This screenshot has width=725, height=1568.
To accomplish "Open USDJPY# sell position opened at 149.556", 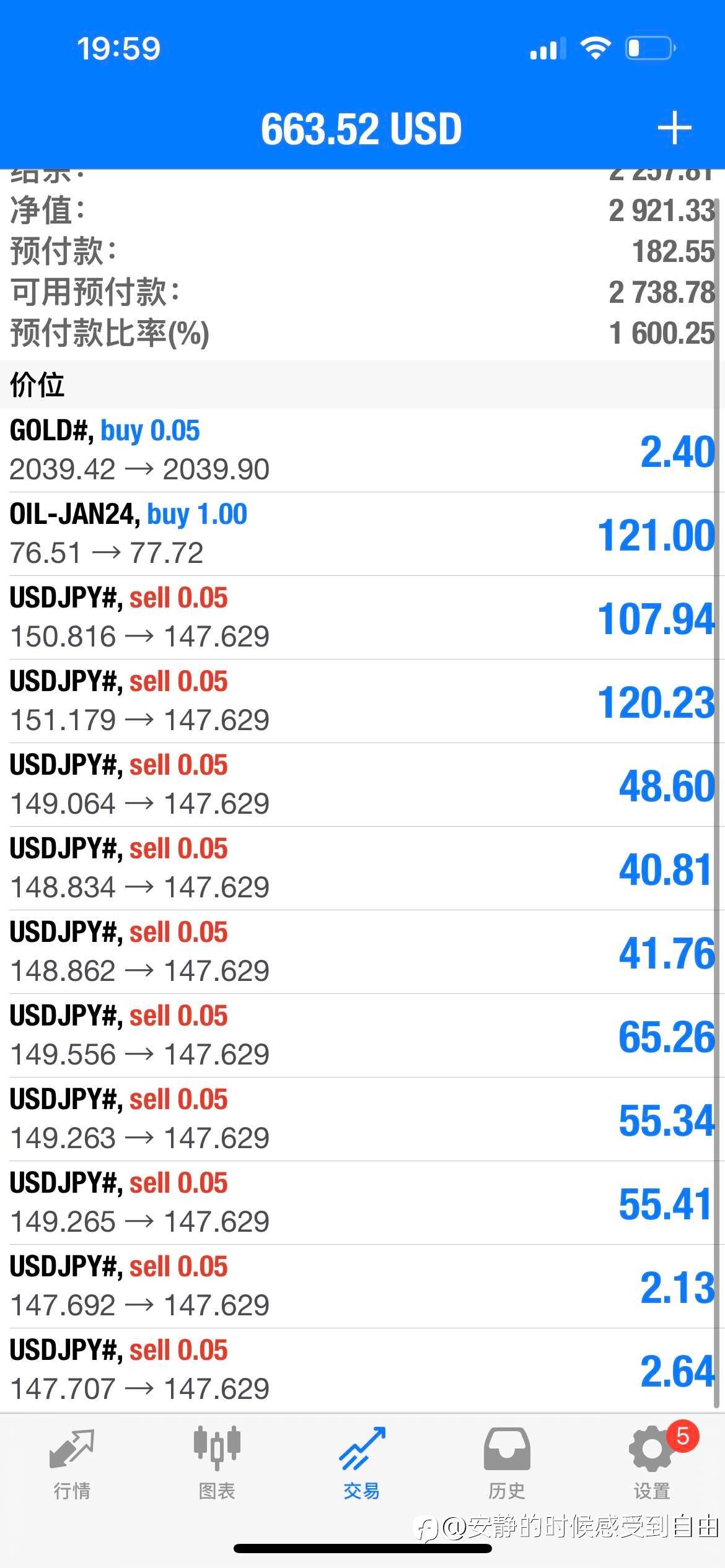I will click(x=362, y=1035).
